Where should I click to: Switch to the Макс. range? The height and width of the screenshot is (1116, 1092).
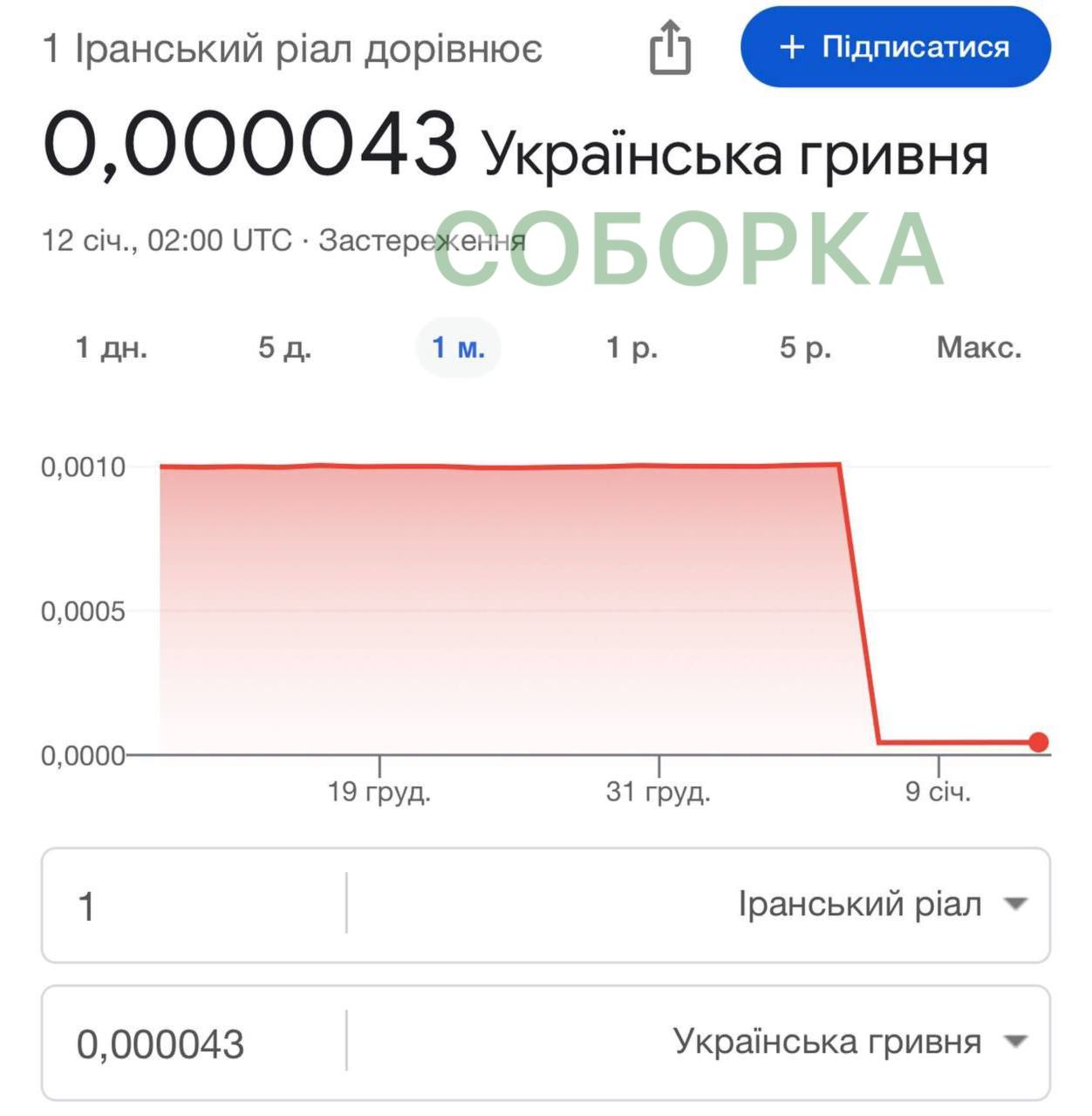click(x=979, y=348)
